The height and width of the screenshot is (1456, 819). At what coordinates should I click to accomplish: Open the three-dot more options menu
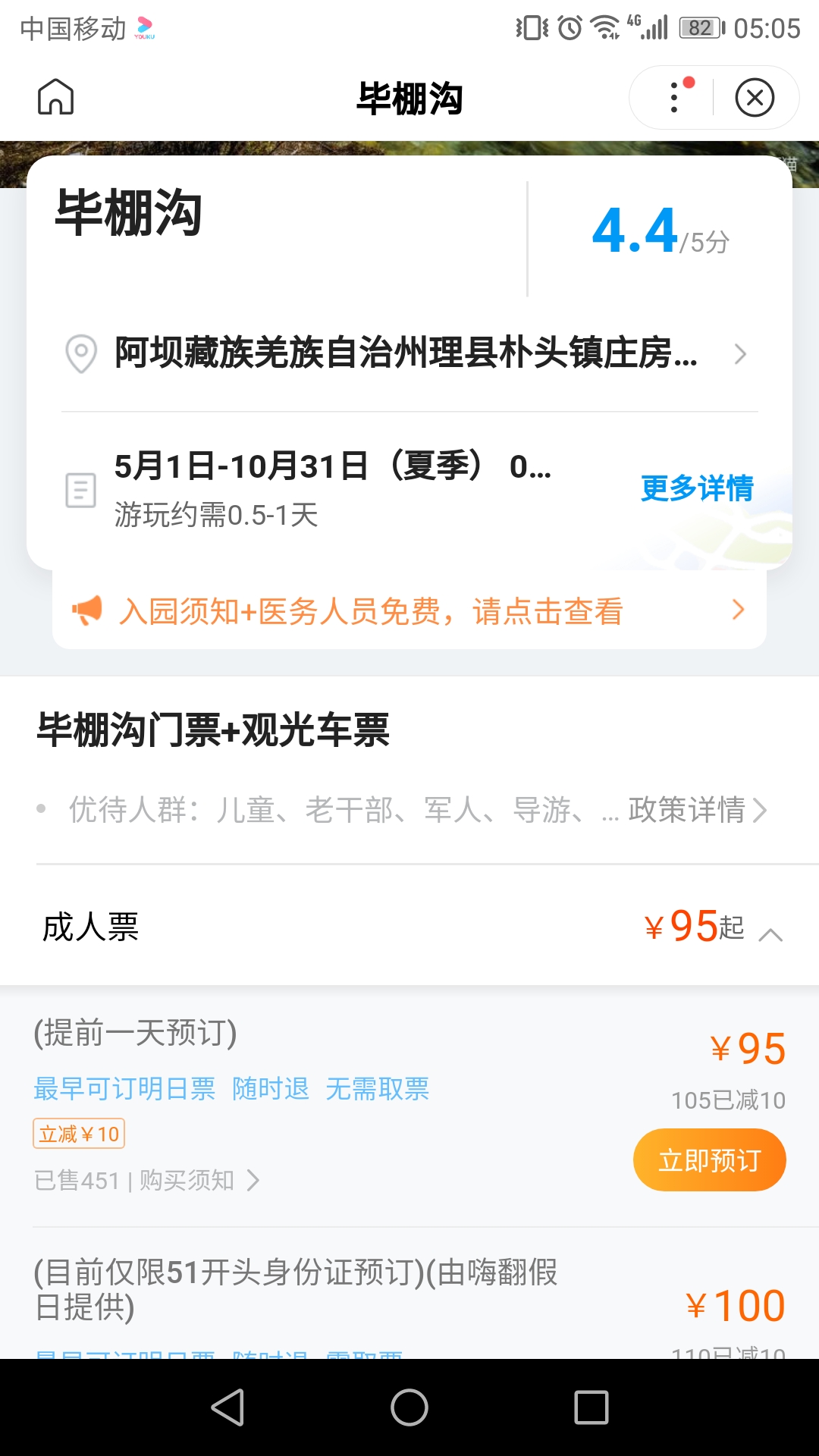pyautogui.click(x=674, y=98)
